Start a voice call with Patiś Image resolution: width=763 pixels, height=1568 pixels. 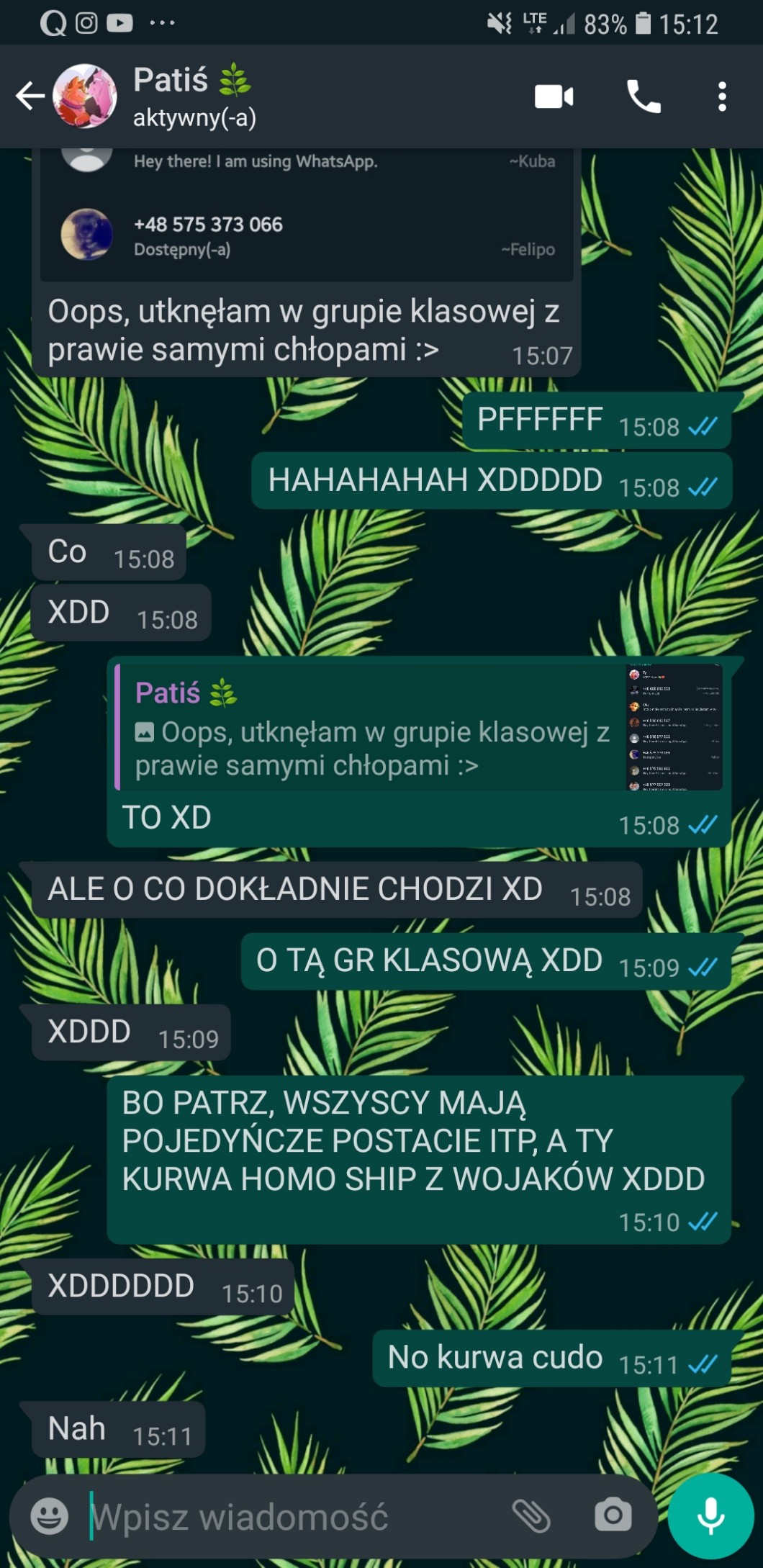point(643,96)
